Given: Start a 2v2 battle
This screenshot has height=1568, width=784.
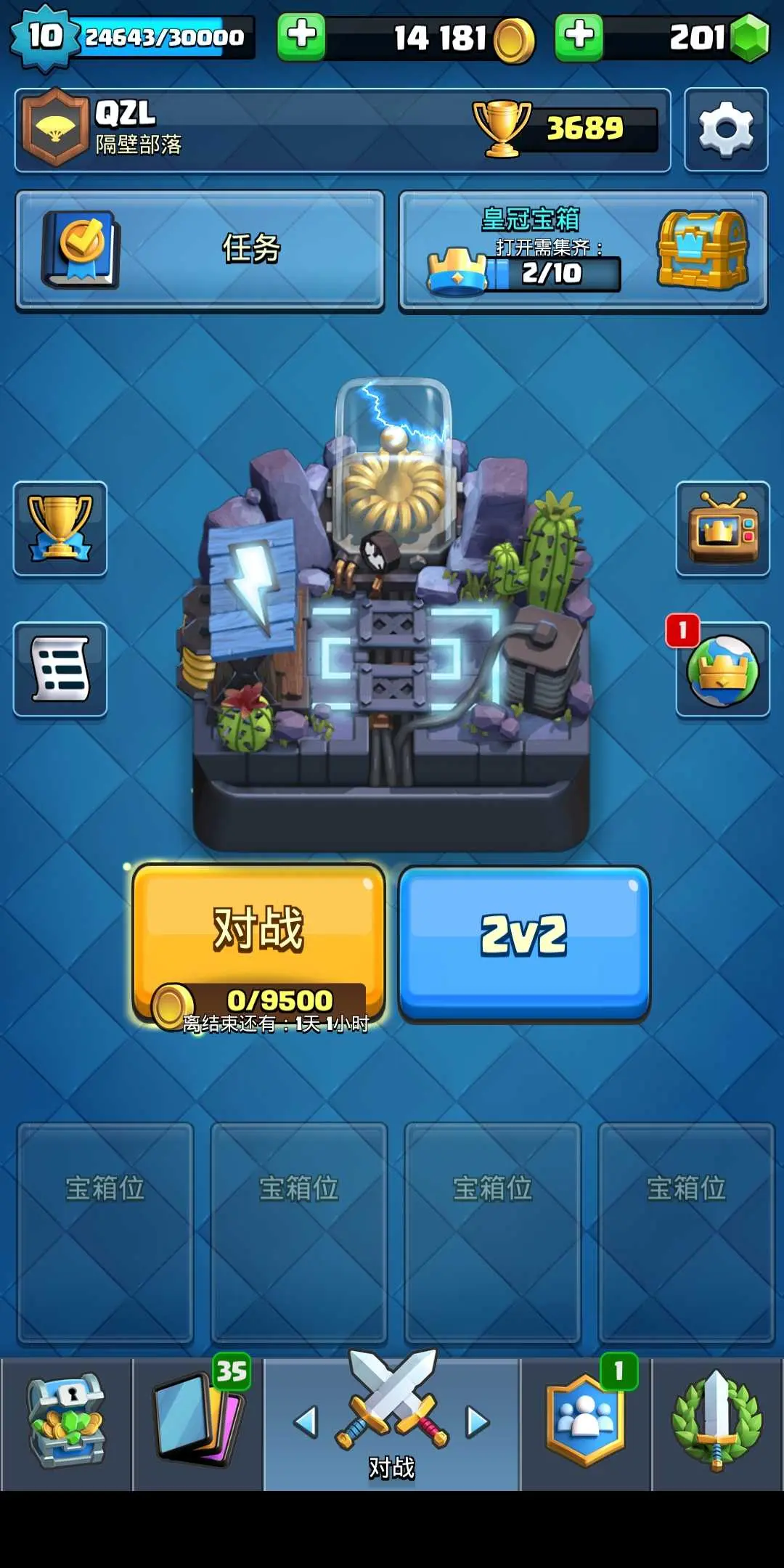Looking at the screenshot, I should pyautogui.click(x=524, y=942).
